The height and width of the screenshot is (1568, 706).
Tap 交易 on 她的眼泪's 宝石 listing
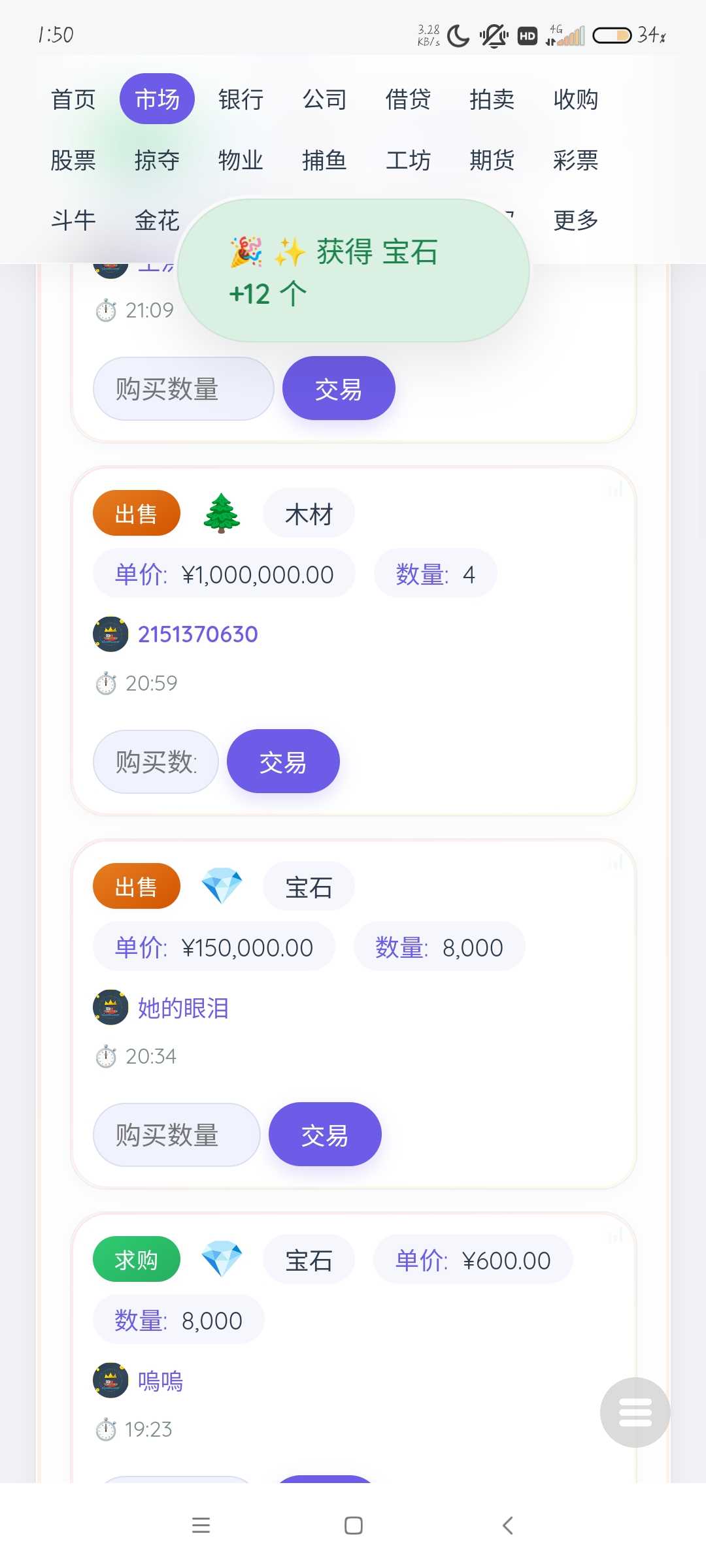(x=325, y=1135)
